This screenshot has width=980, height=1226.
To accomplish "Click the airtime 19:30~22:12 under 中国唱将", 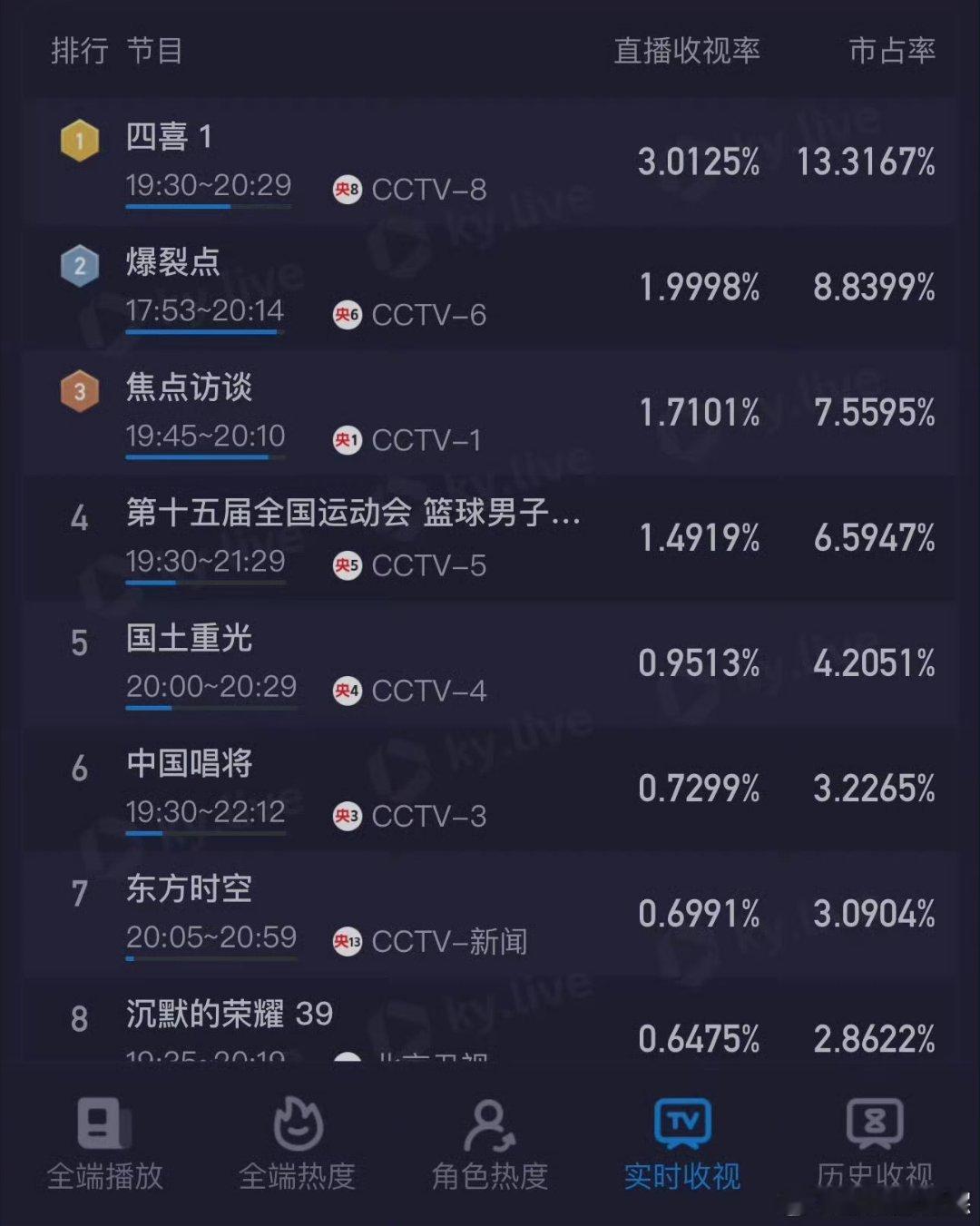I will point(208,814).
